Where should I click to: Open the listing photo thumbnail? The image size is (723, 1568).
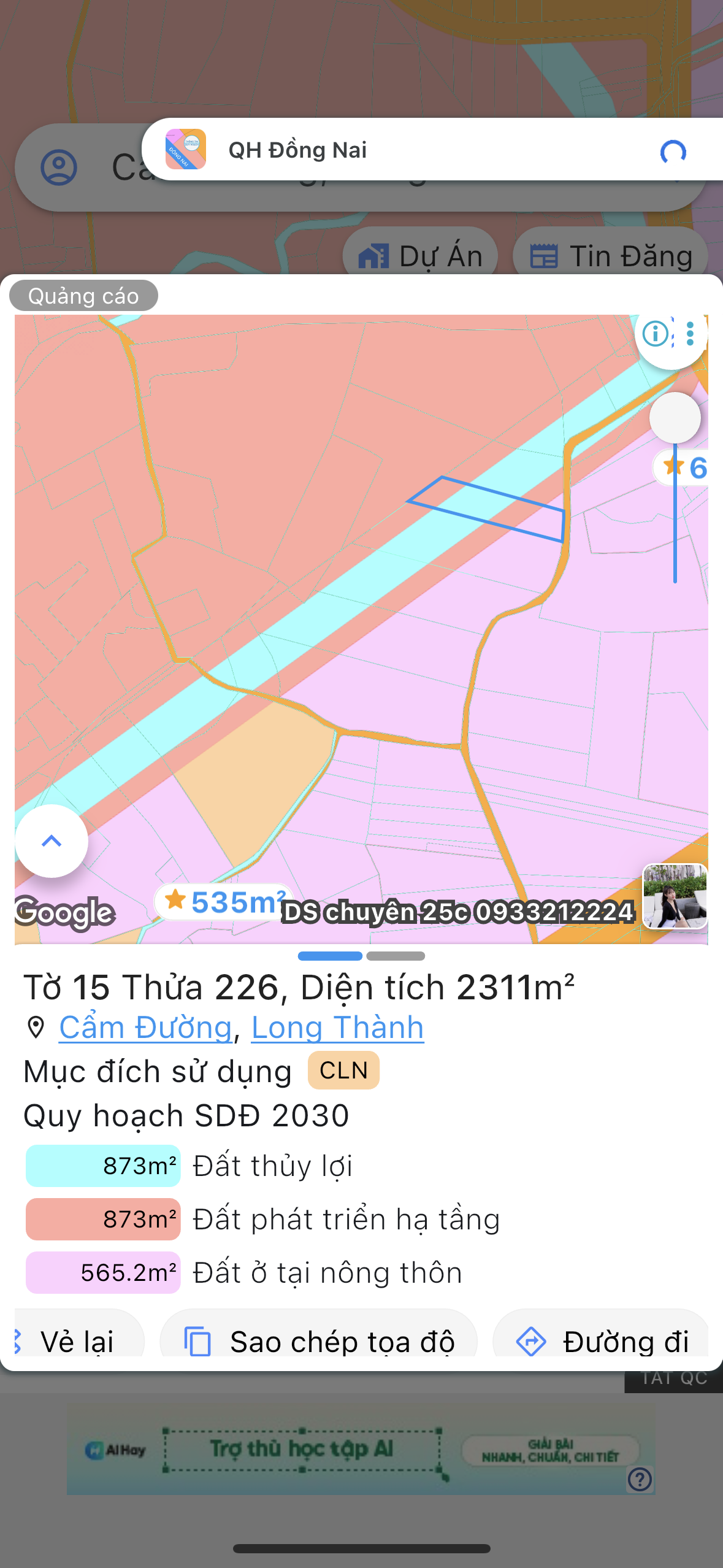coord(675,896)
